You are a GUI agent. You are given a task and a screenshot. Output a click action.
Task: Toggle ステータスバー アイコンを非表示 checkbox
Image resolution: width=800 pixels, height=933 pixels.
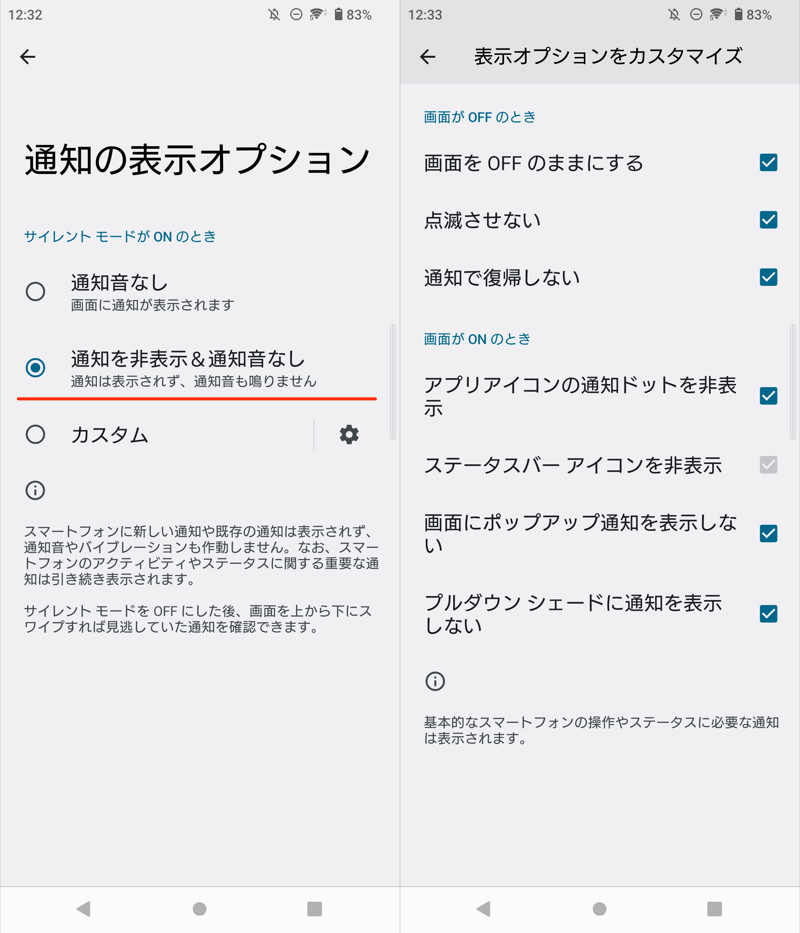coord(768,465)
